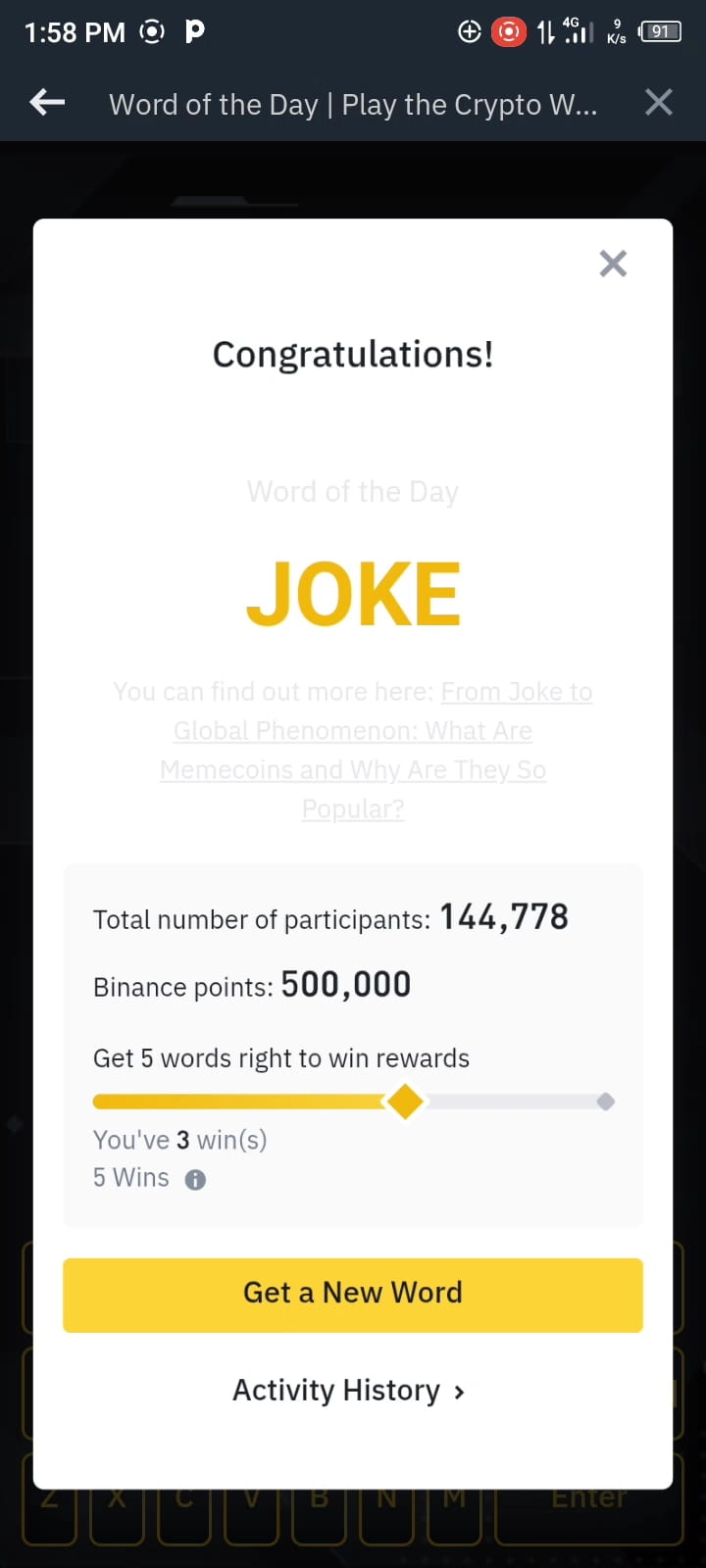Tap the mobile signal strength icon
The image size is (706, 1568).
(x=579, y=31)
